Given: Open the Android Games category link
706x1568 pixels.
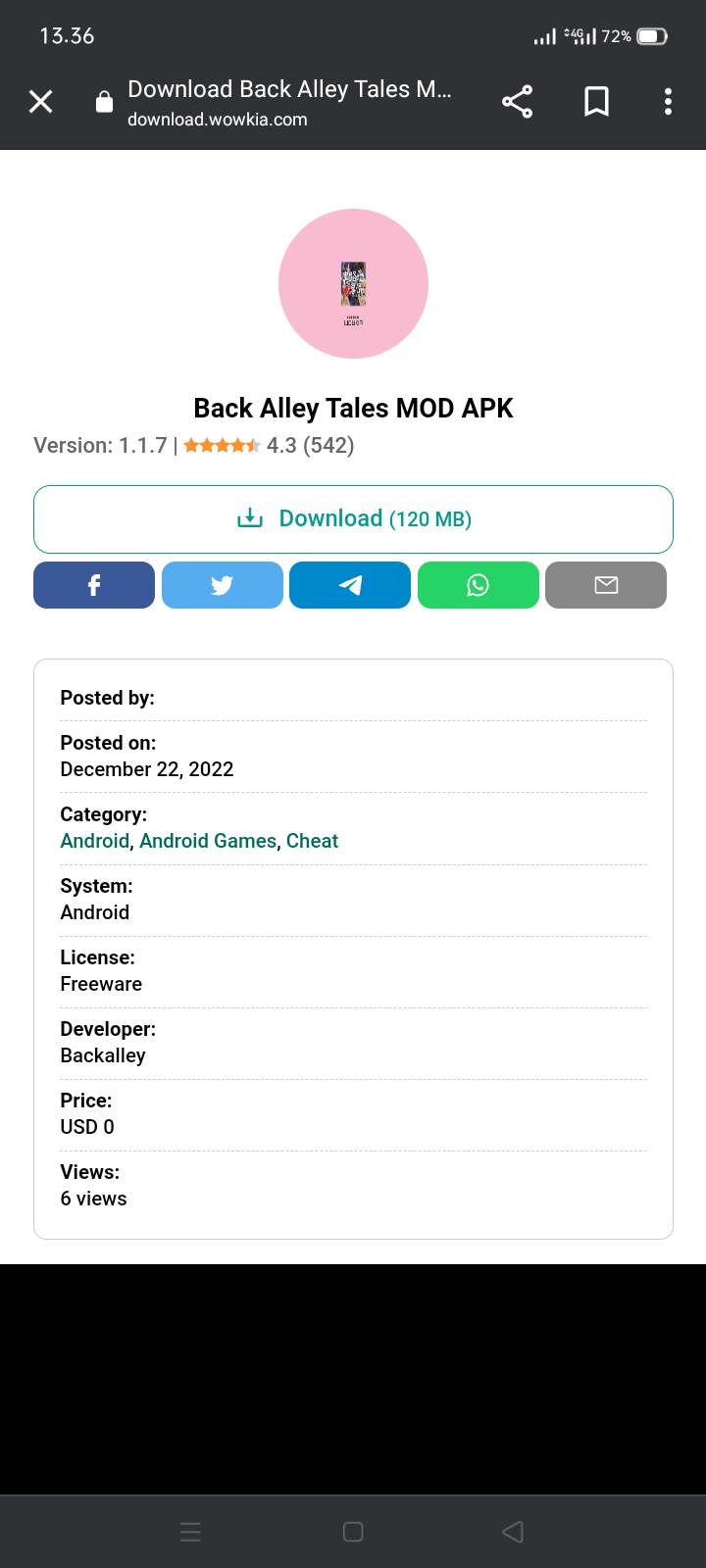Looking at the screenshot, I should point(208,841).
